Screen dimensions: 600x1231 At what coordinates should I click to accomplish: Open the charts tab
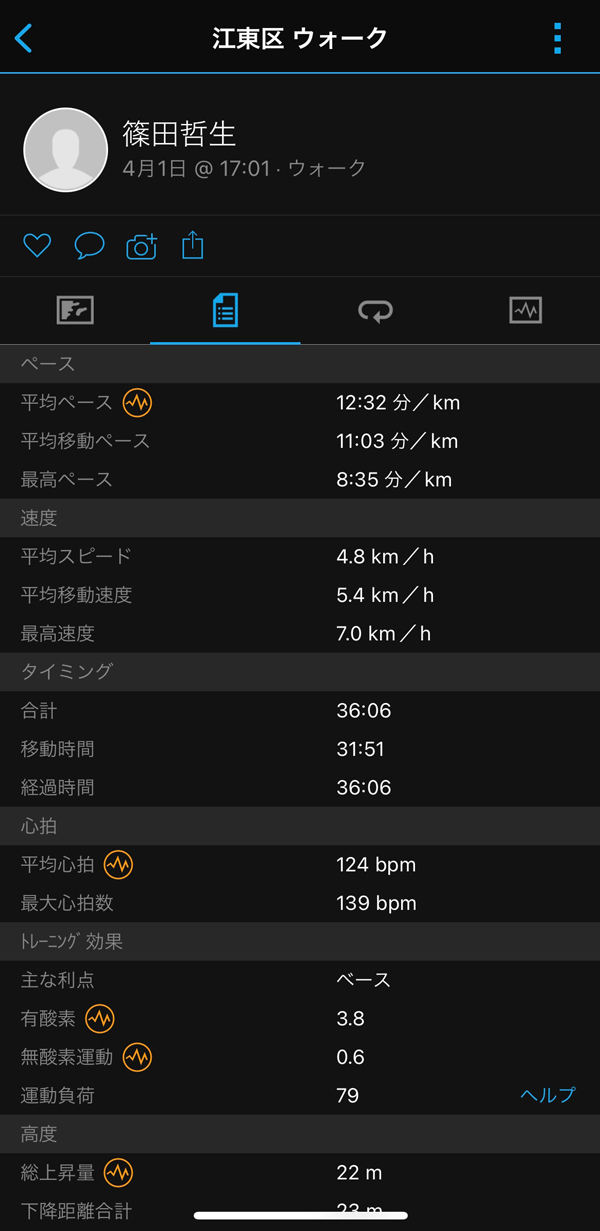click(x=525, y=311)
